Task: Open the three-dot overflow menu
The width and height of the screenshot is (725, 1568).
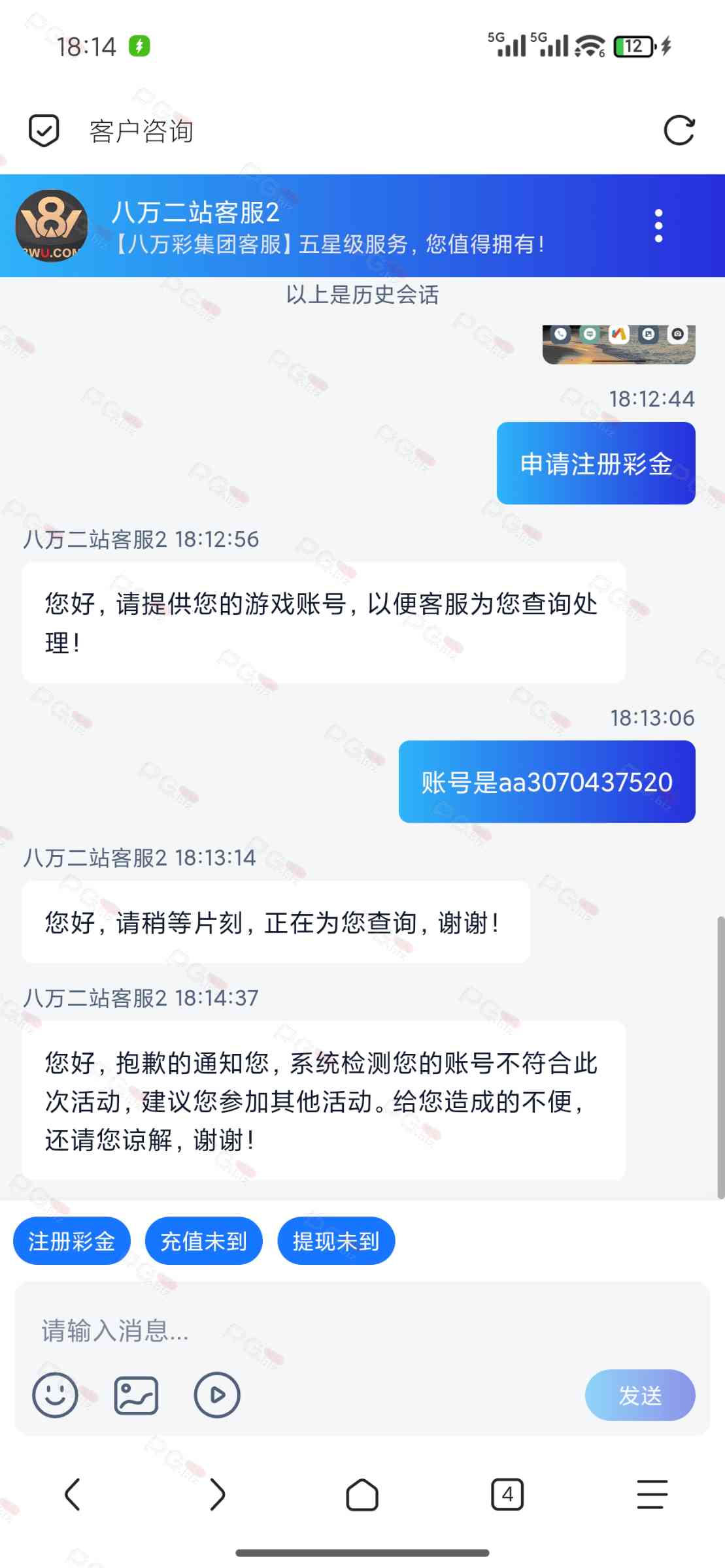Action: tap(658, 226)
